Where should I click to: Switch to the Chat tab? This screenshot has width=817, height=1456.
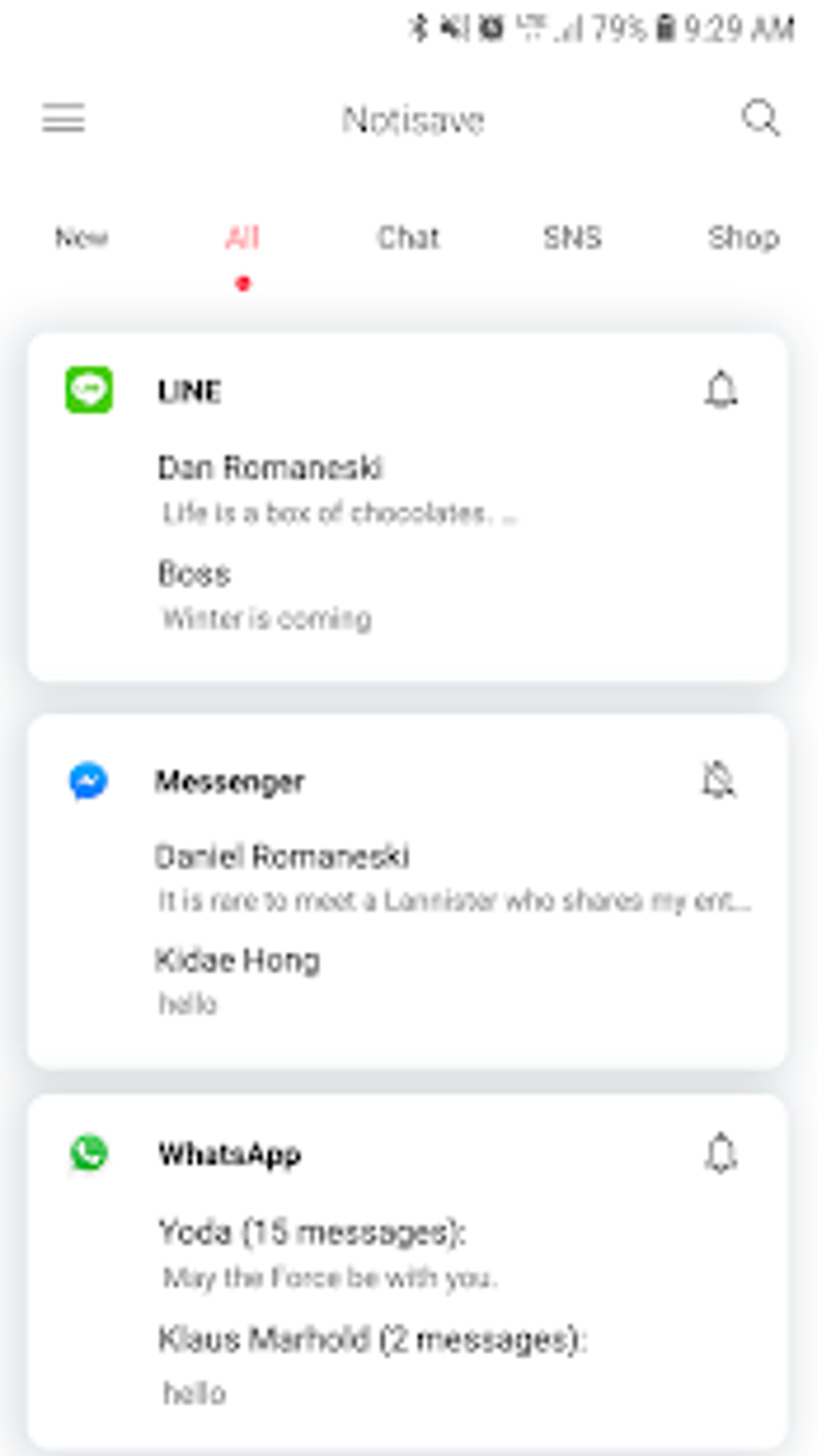click(408, 238)
